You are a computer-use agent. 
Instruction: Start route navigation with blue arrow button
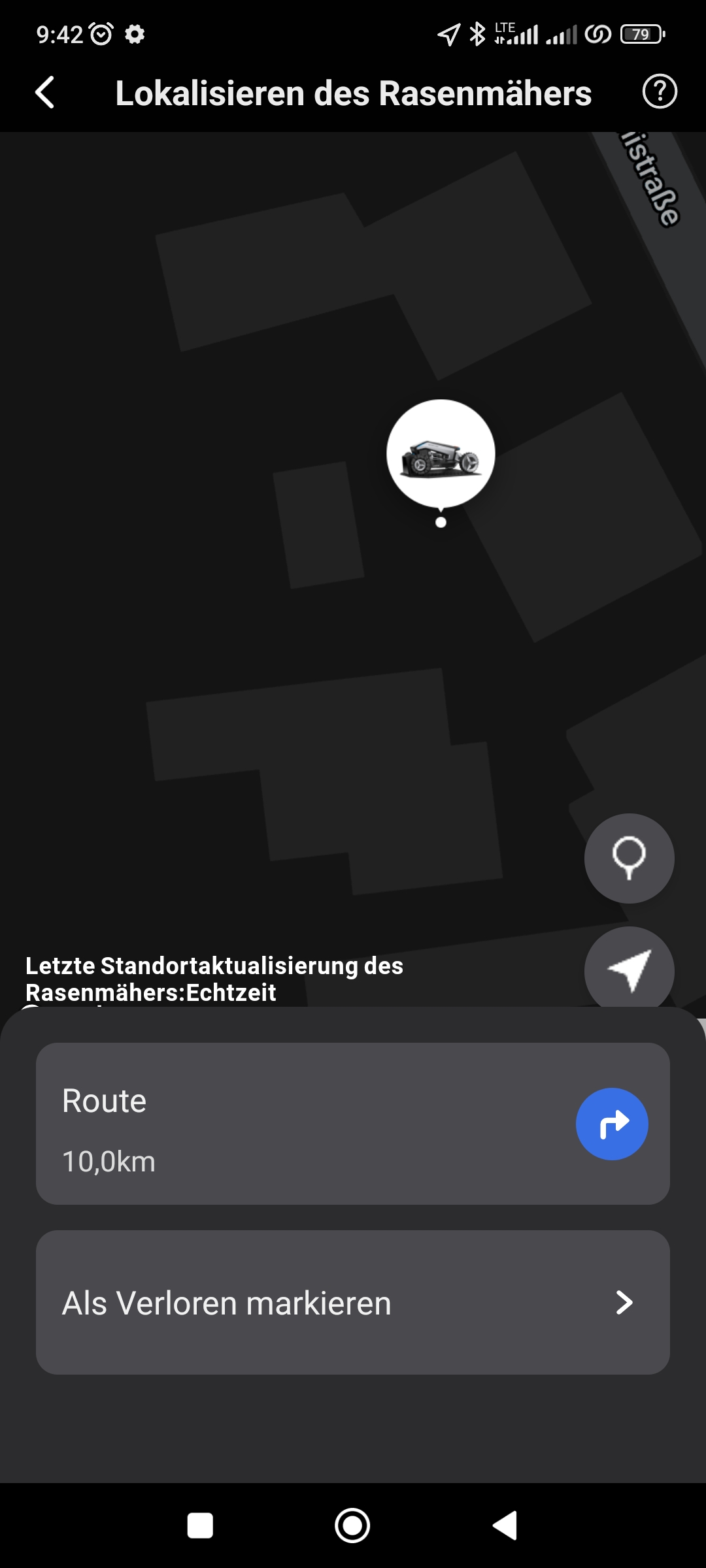(x=612, y=1124)
